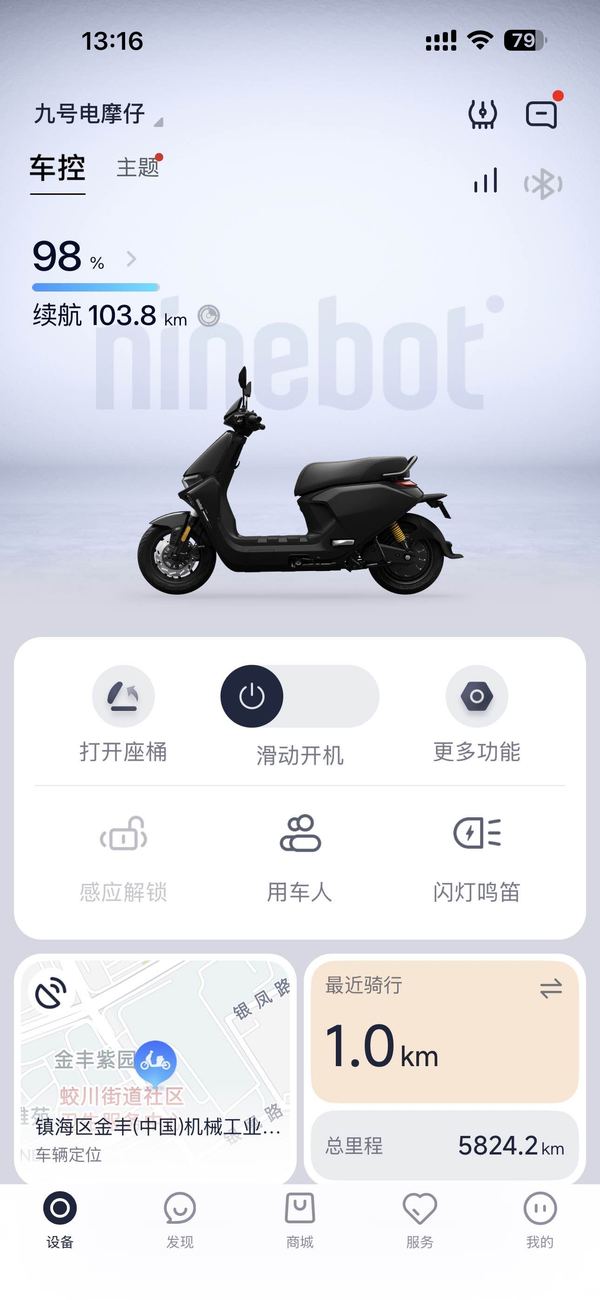
Task: Select the 车控 tab
Action: pyautogui.click(x=57, y=168)
